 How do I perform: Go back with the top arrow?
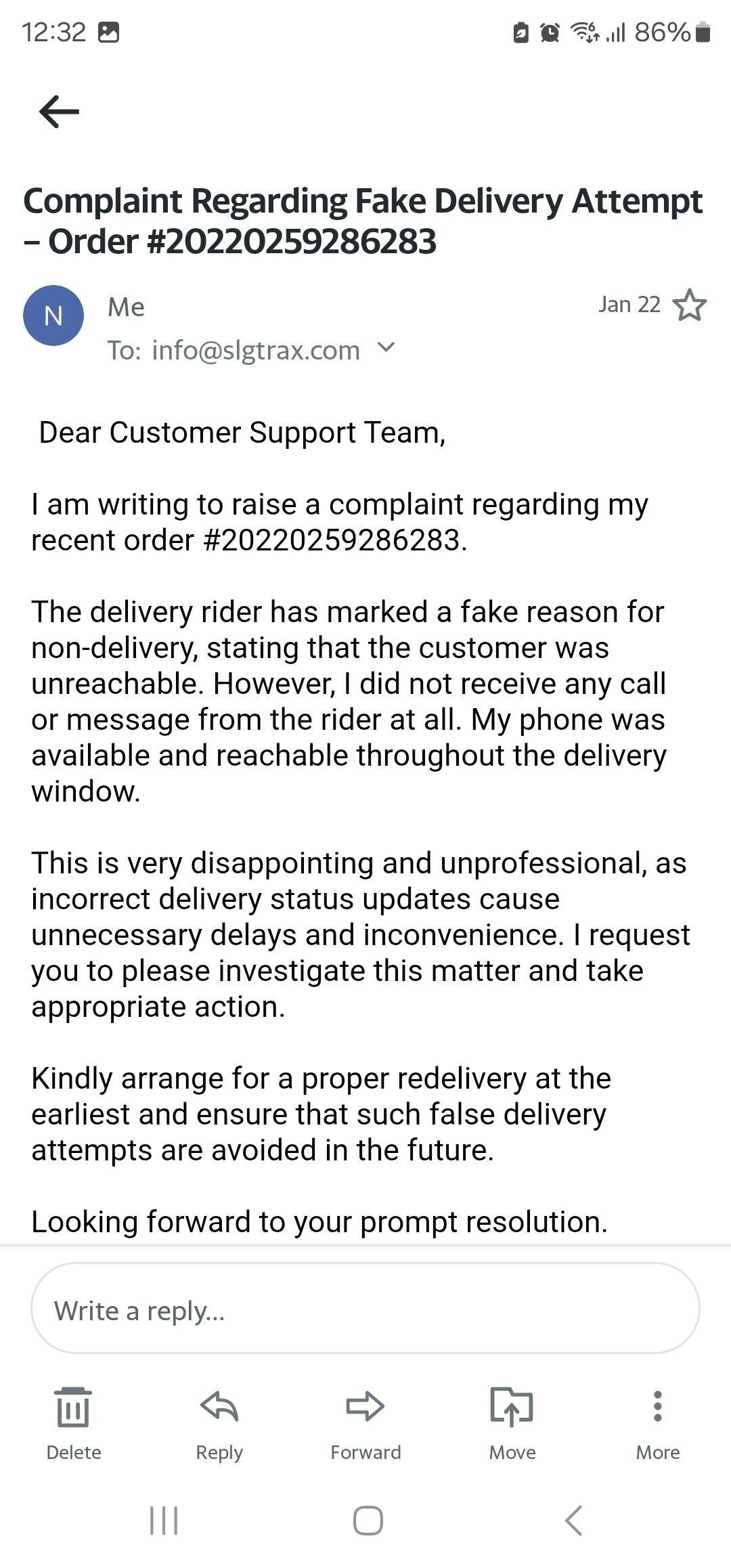coord(60,111)
